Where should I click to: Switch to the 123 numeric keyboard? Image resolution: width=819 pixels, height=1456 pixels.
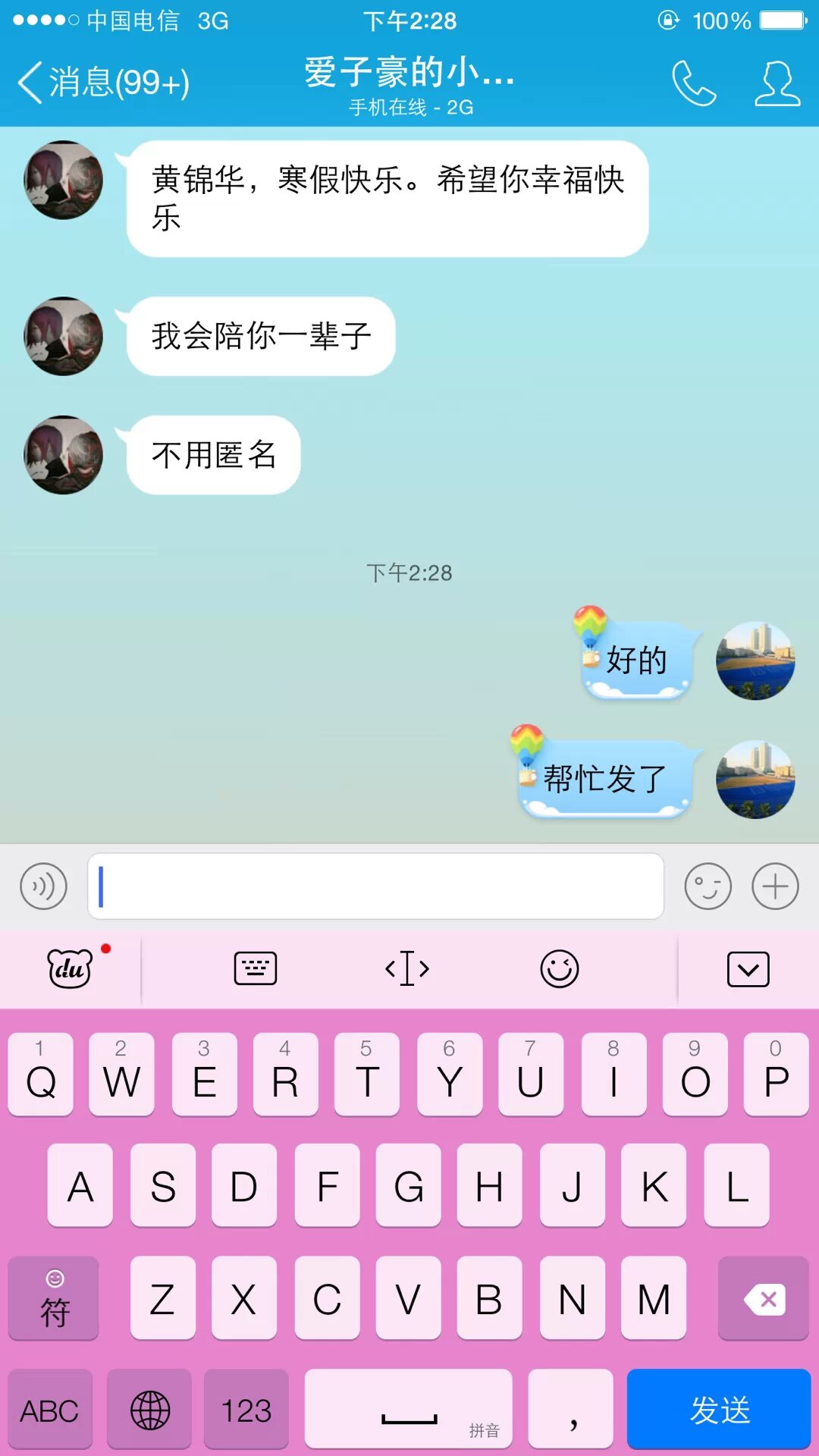pos(246,1410)
